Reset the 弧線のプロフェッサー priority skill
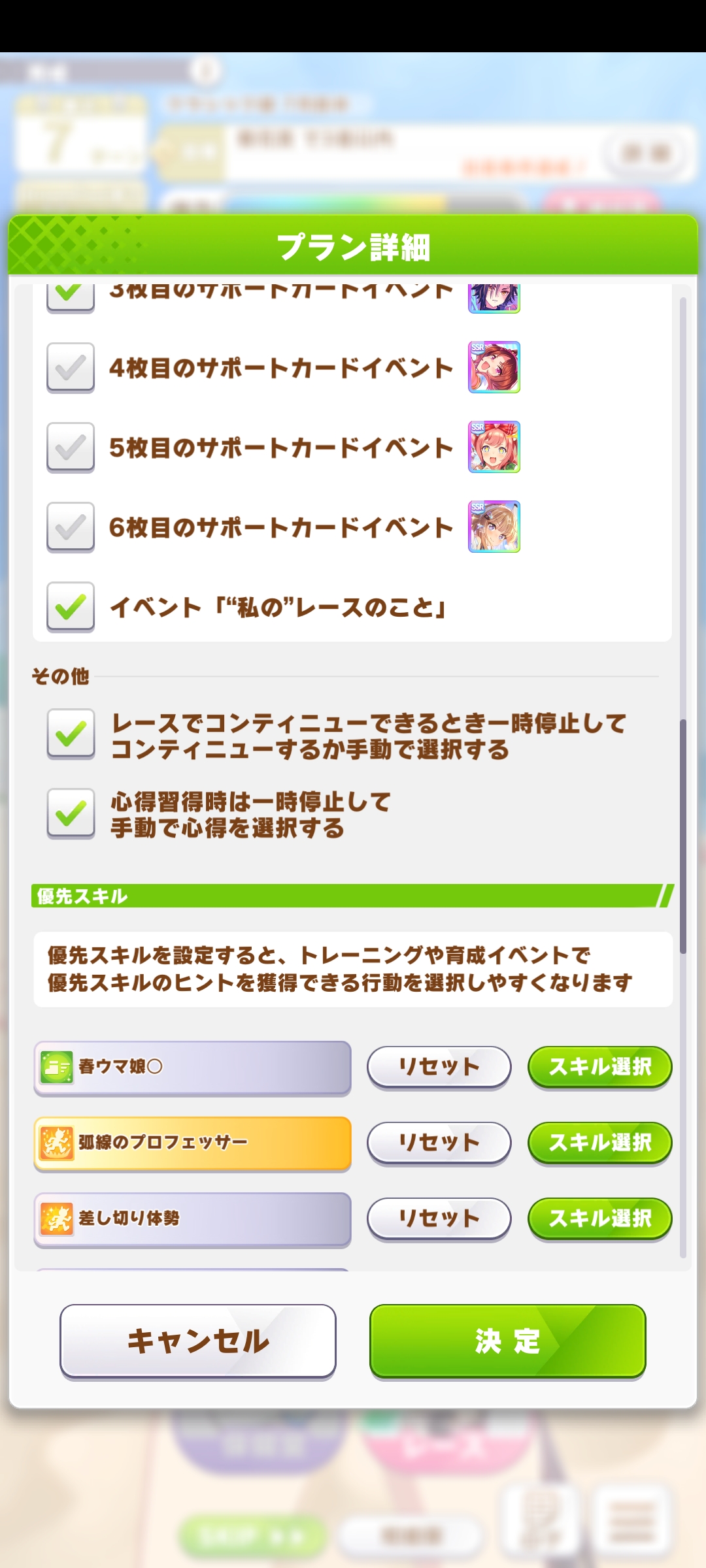 pyautogui.click(x=439, y=1143)
